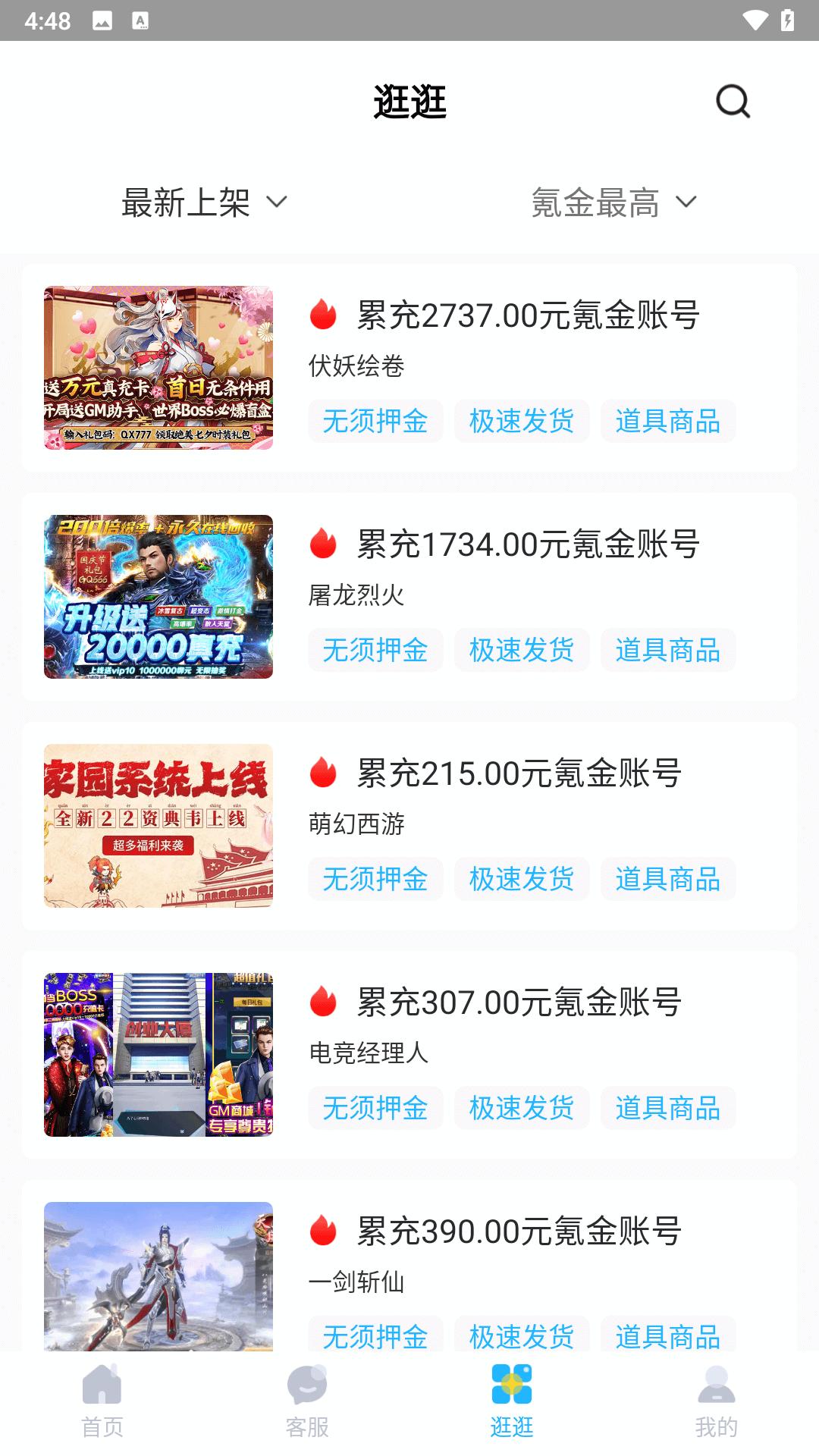
Task: View the 电竞经理人 banner thumbnail
Action: [158, 1054]
